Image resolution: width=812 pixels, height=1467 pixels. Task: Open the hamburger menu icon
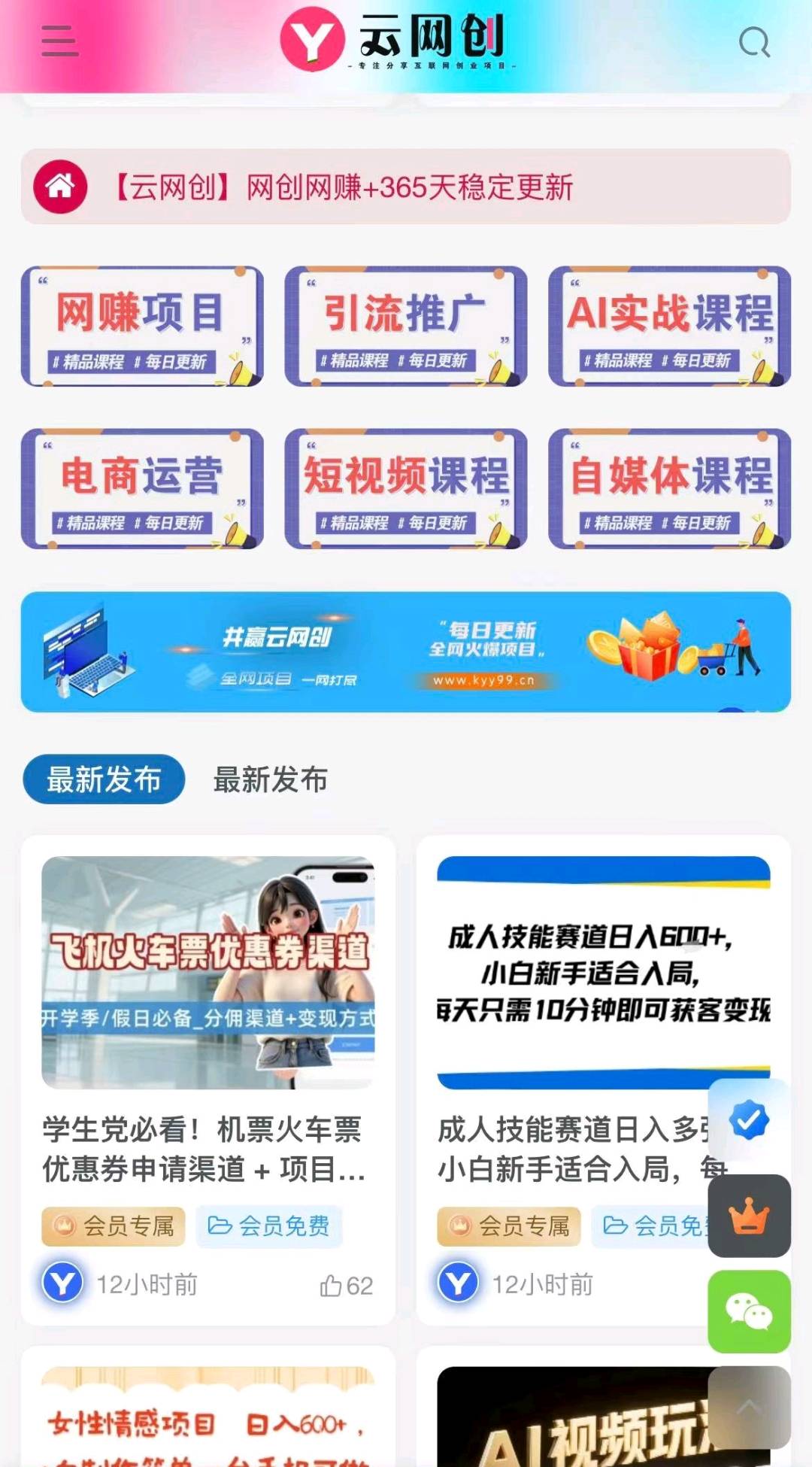60,41
